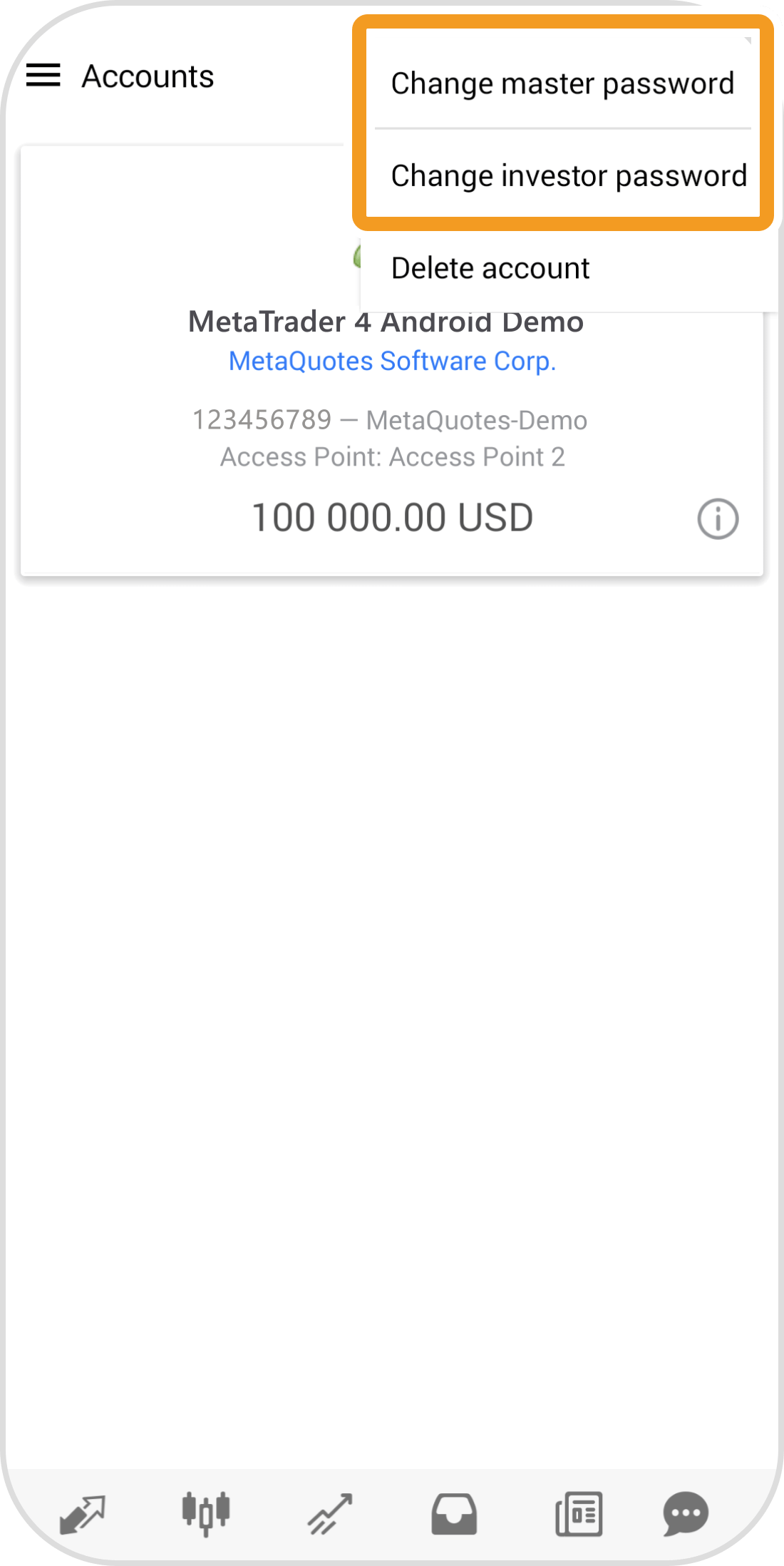Switch to the News tab
The width and height of the screenshot is (784, 1566).
579,1513
